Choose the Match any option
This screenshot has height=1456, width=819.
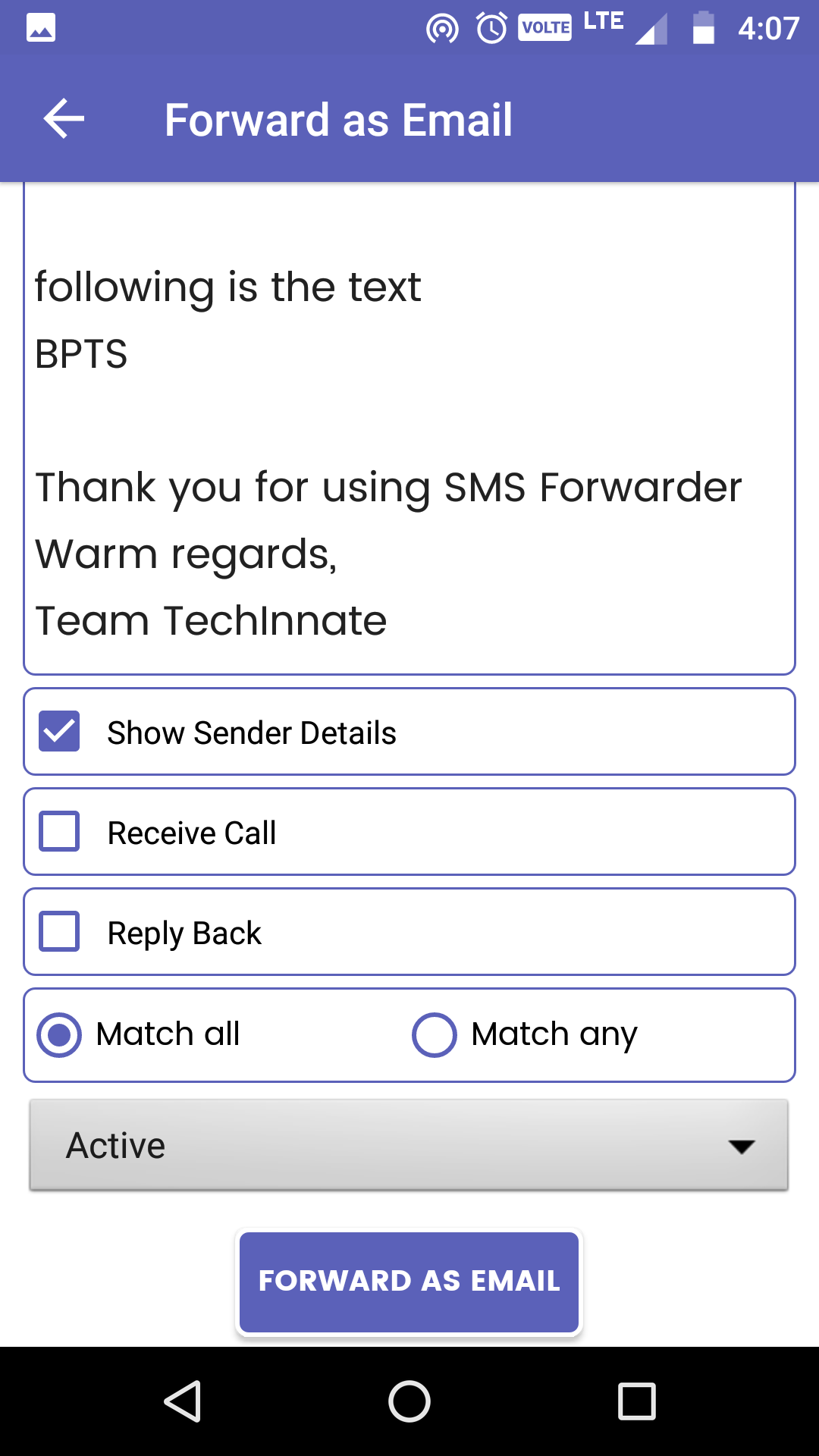pos(435,1034)
